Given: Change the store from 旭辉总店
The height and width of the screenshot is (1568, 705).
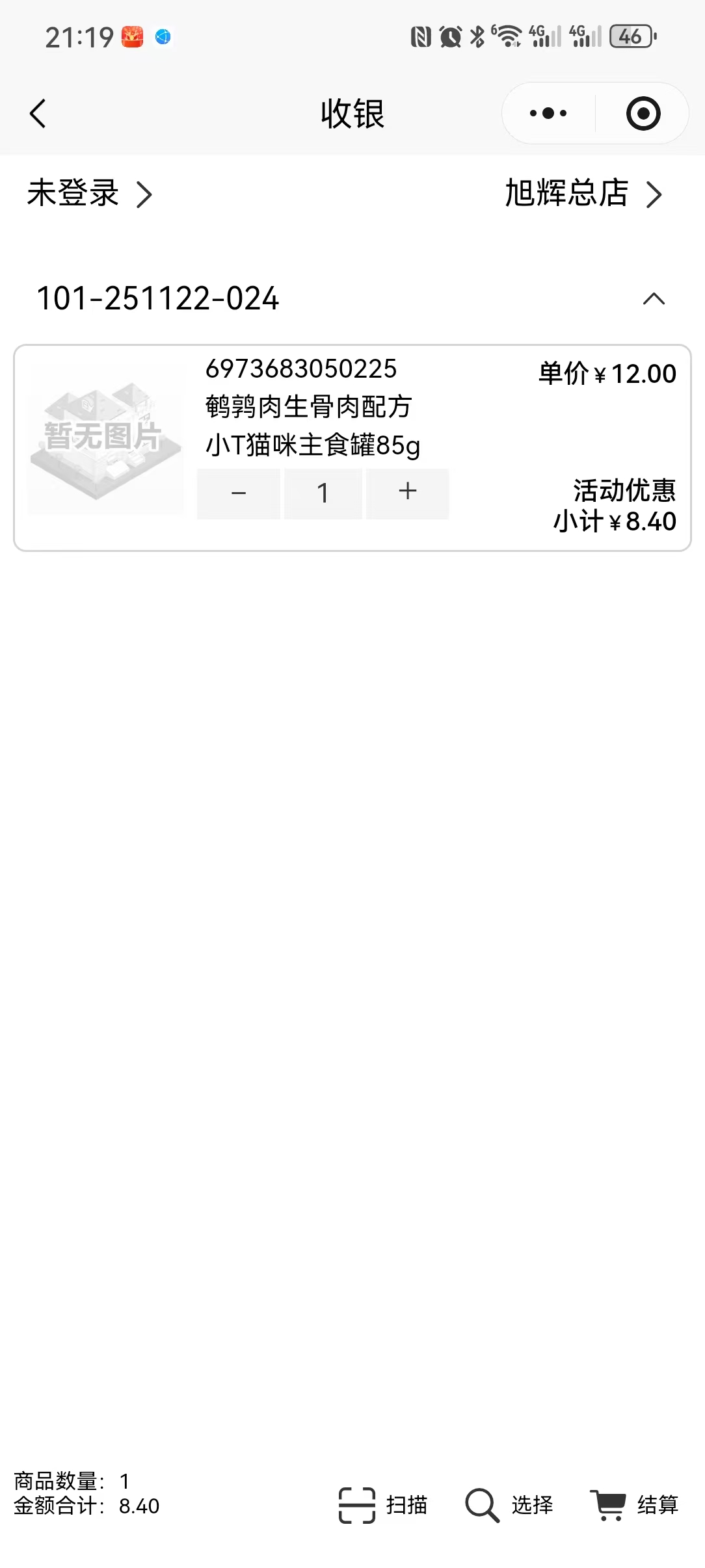Looking at the screenshot, I should coord(583,194).
